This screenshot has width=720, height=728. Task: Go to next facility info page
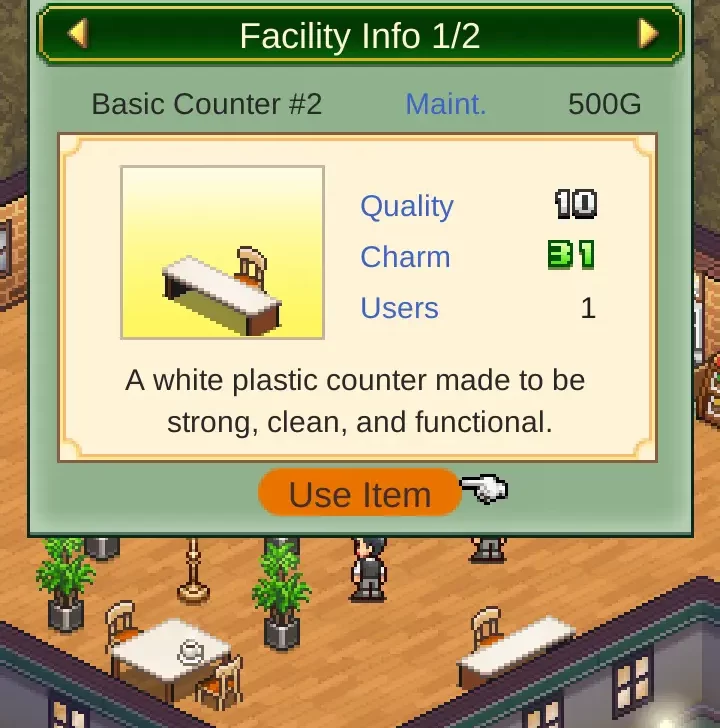pos(648,34)
